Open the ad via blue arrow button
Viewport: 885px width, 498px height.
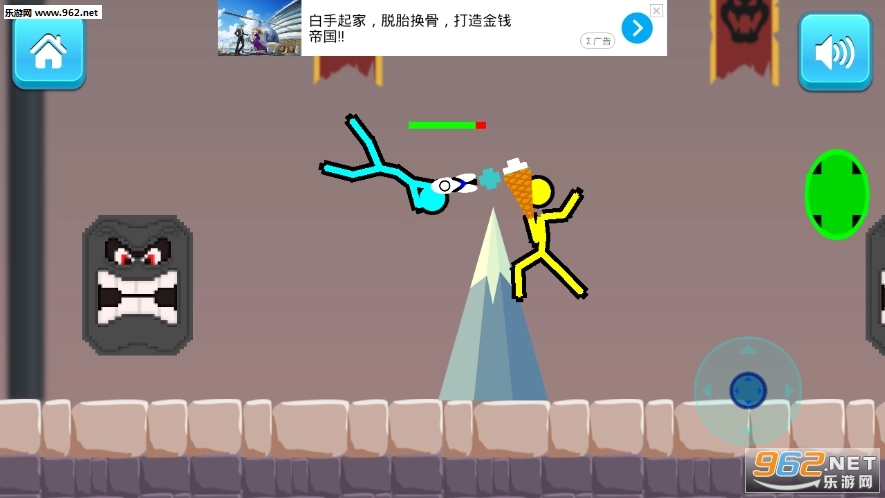click(x=636, y=29)
